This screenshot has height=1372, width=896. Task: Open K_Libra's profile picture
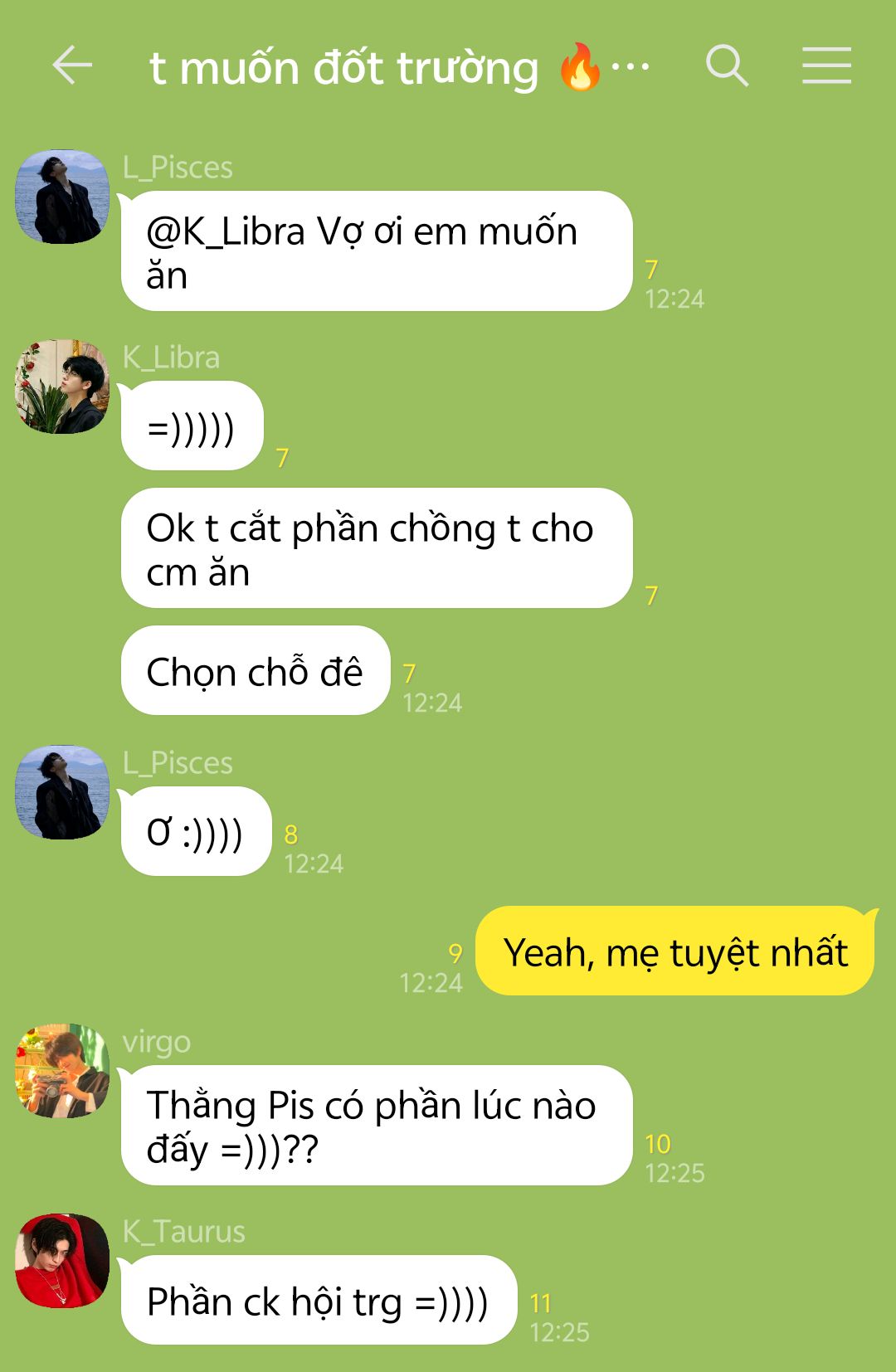(x=62, y=387)
